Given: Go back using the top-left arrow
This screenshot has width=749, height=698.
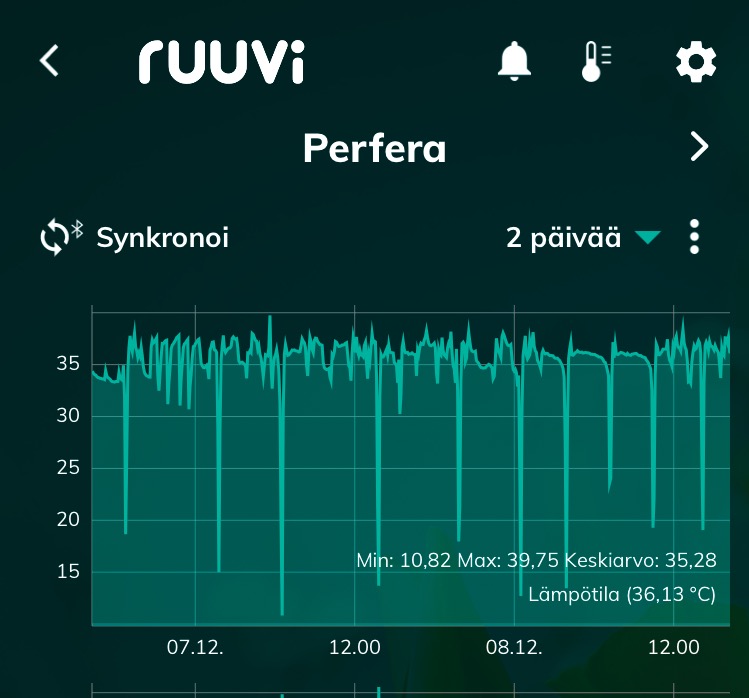Looking at the screenshot, I should click(49, 61).
